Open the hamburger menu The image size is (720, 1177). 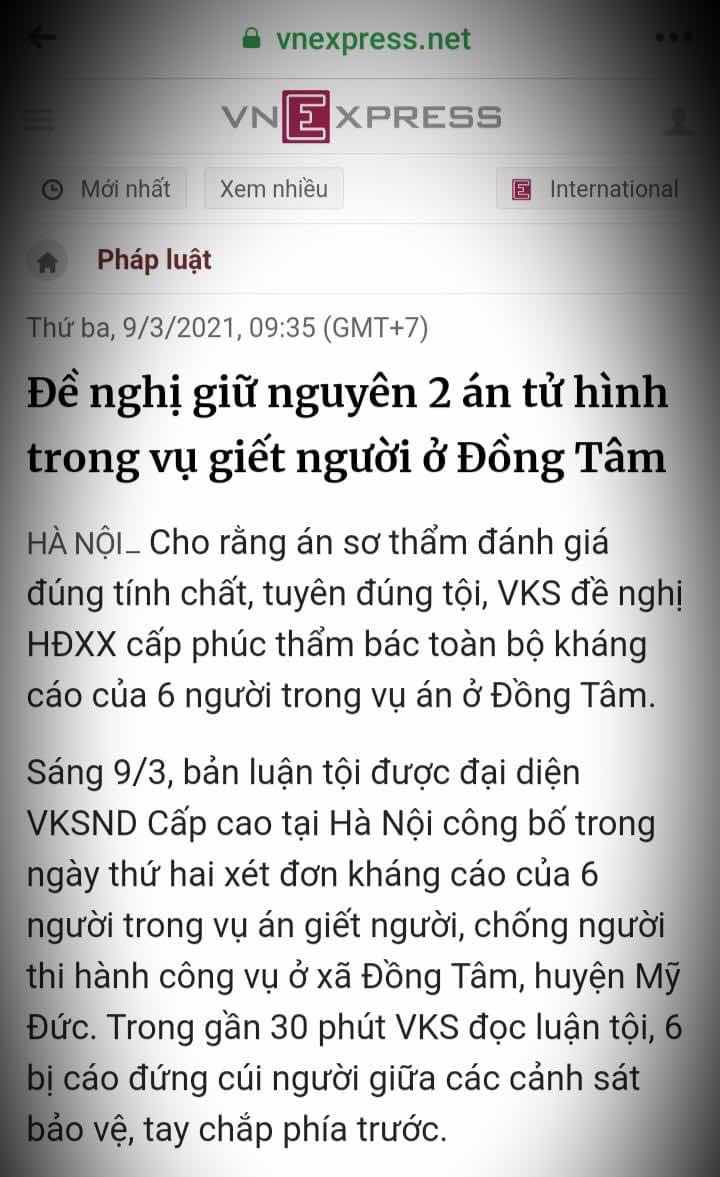[39, 119]
